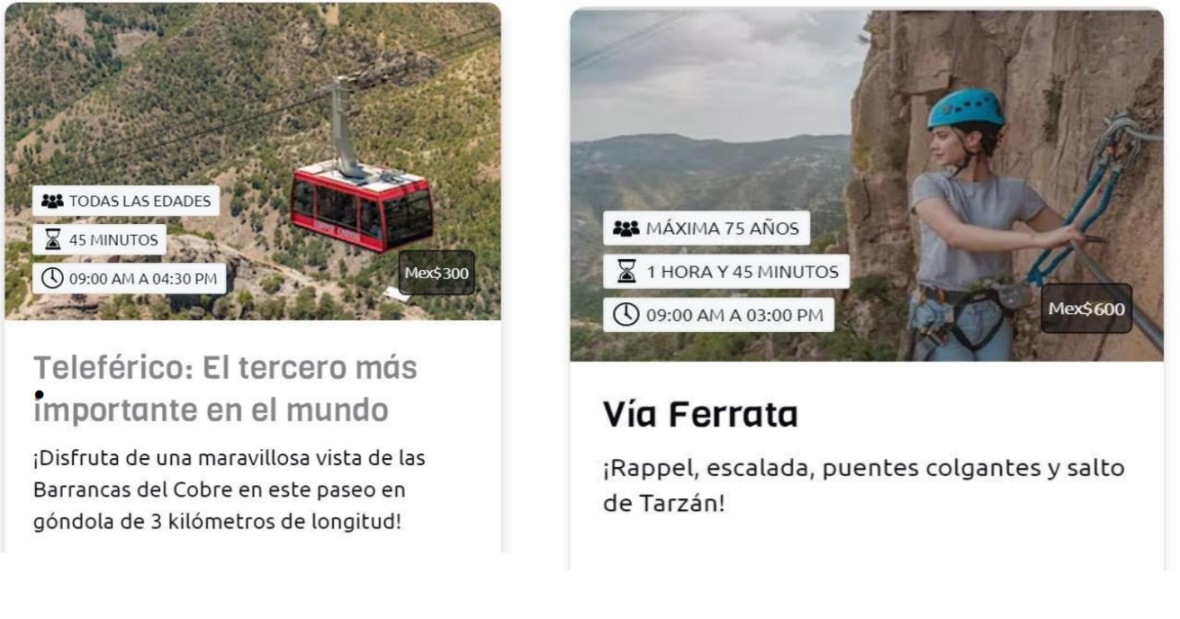View the Vía Ferrata activity card

[x=700, y=415]
